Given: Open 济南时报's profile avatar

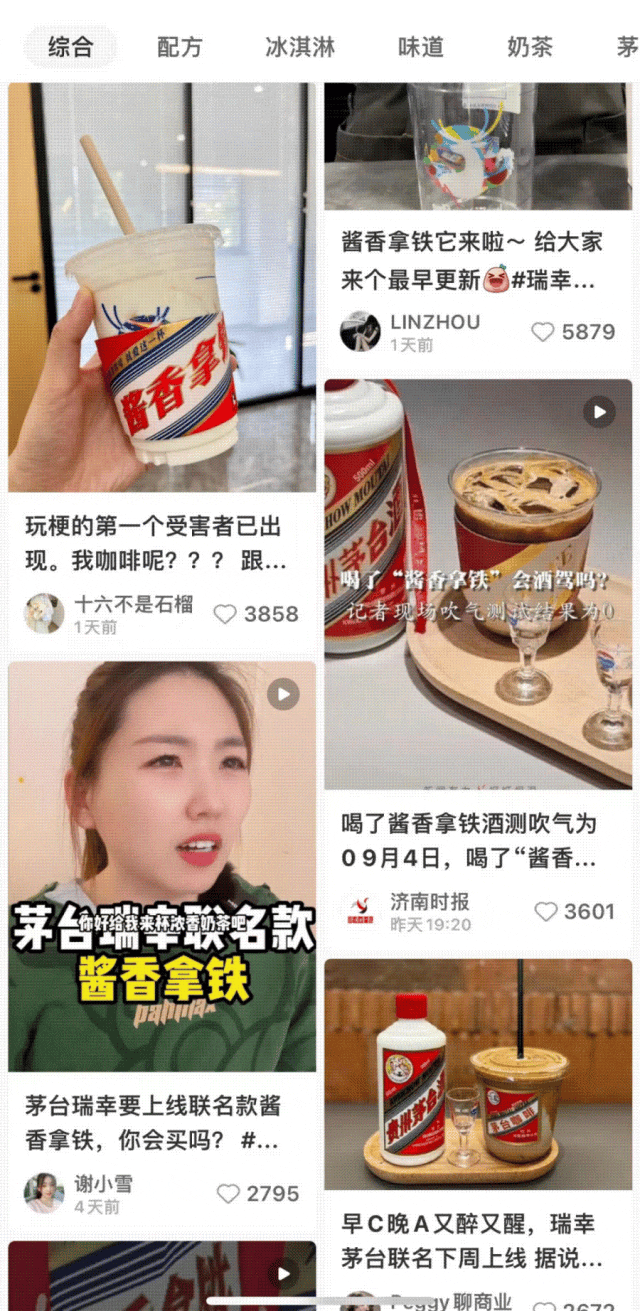Looking at the screenshot, I should click(x=360, y=911).
